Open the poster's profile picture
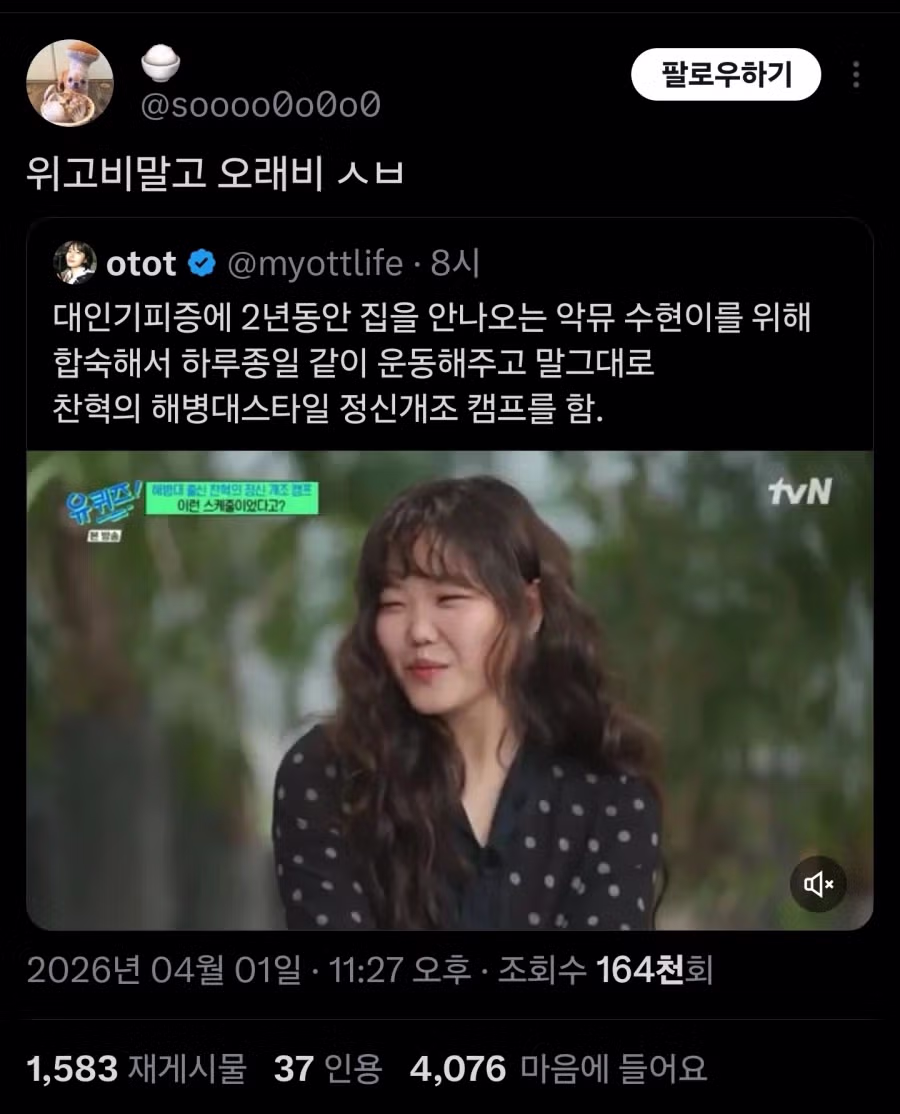The height and width of the screenshot is (1114, 900). (x=69, y=84)
